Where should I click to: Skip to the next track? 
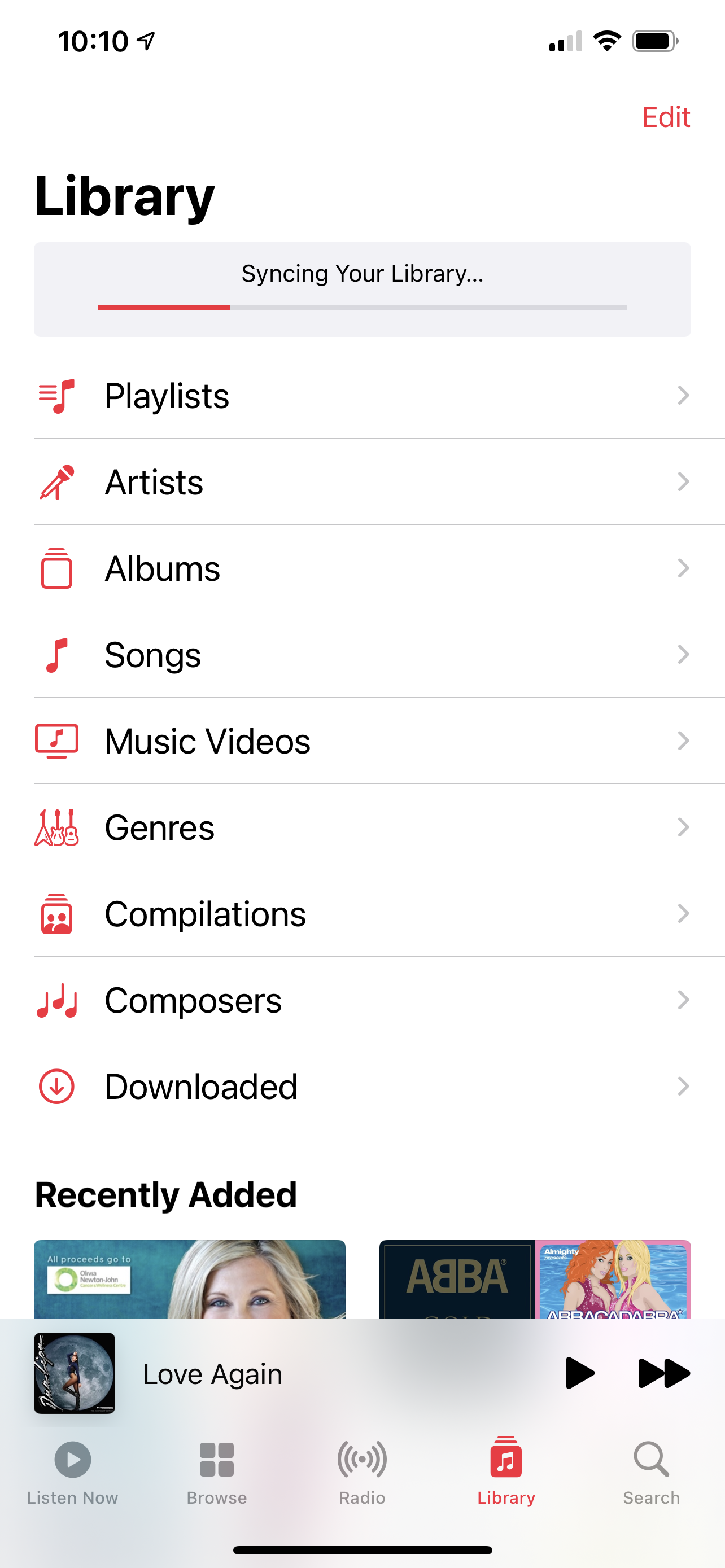tap(663, 1373)
